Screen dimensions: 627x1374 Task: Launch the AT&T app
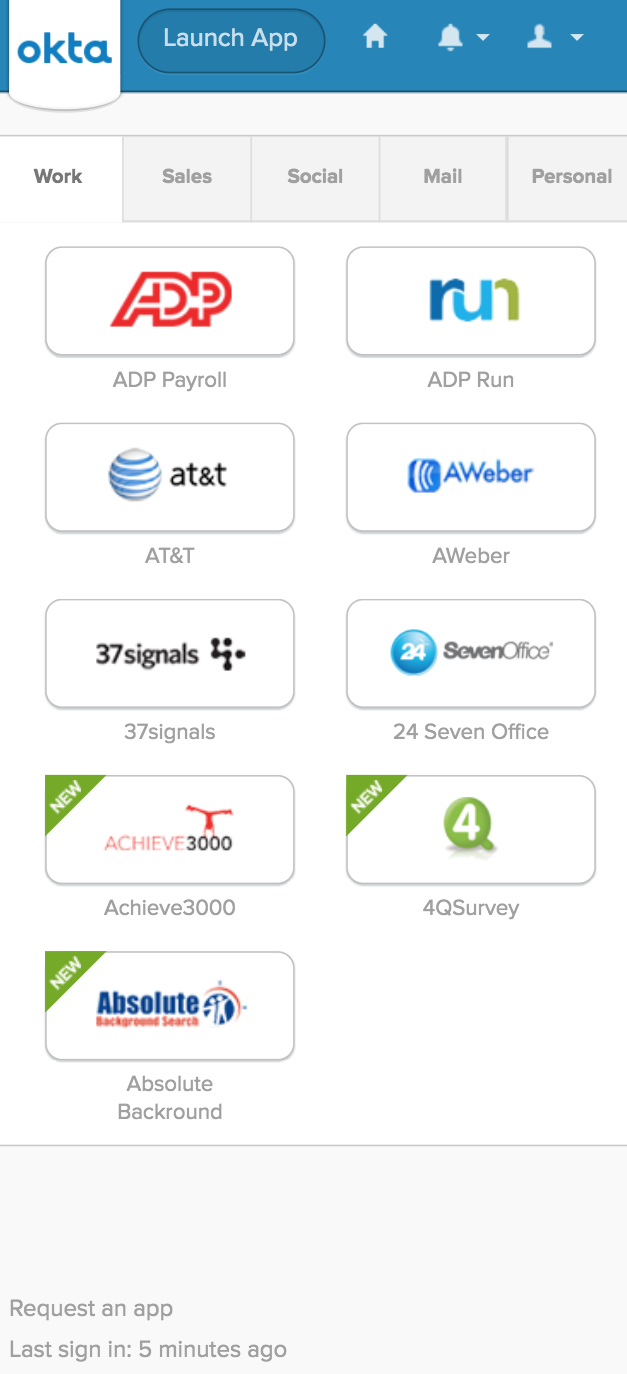(x=170, y=477)
